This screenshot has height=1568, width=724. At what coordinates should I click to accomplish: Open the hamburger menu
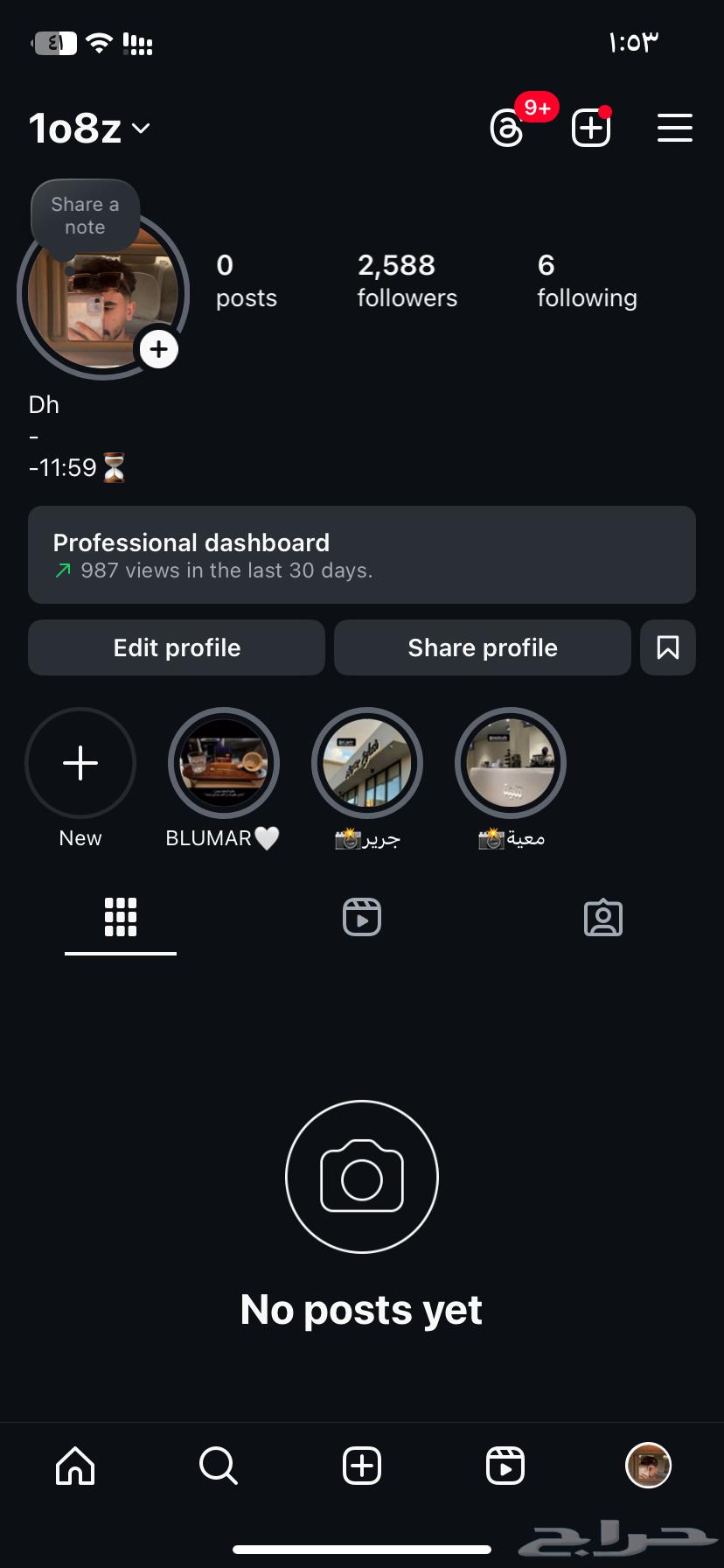pos(674,128)
